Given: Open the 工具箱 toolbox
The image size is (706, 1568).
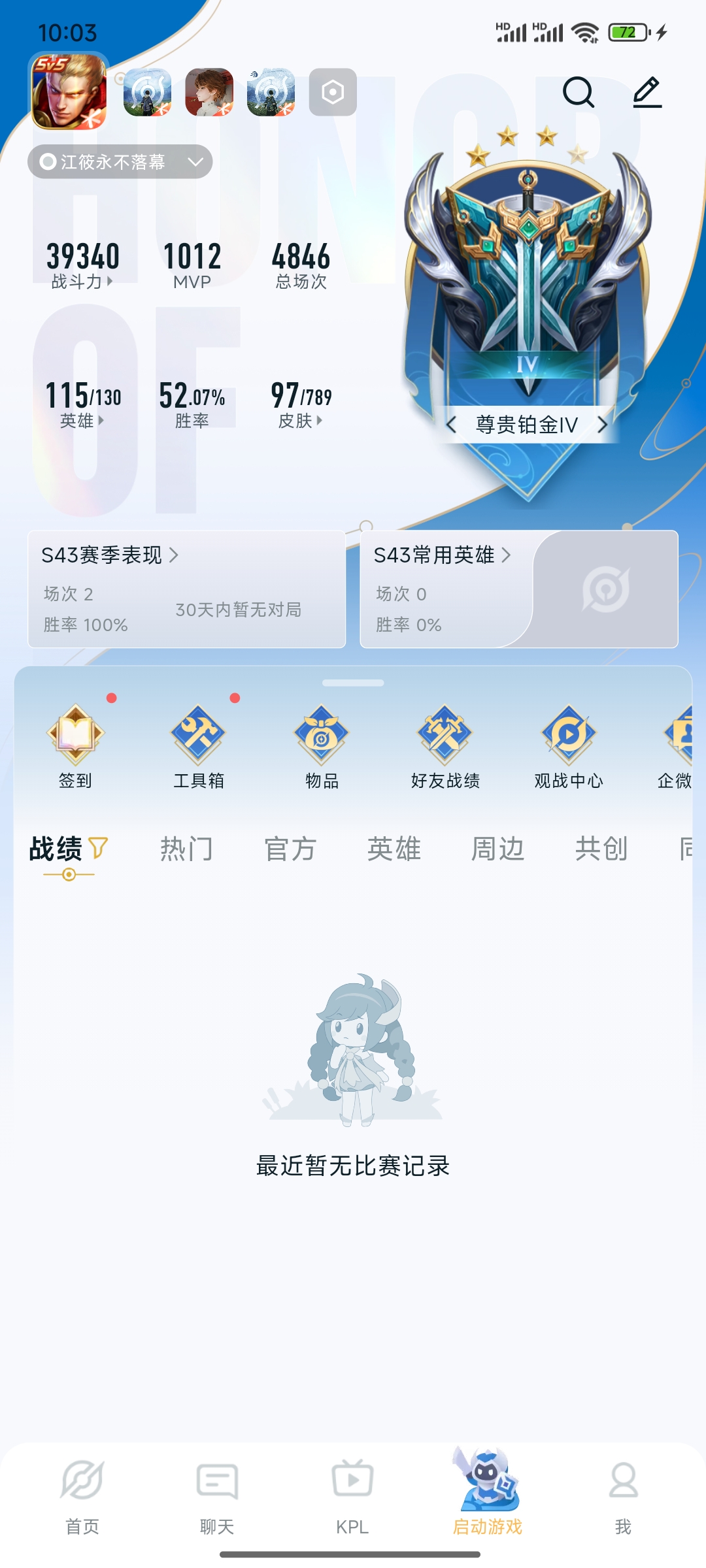Looking at the screenshot, I should click(199, 747).
